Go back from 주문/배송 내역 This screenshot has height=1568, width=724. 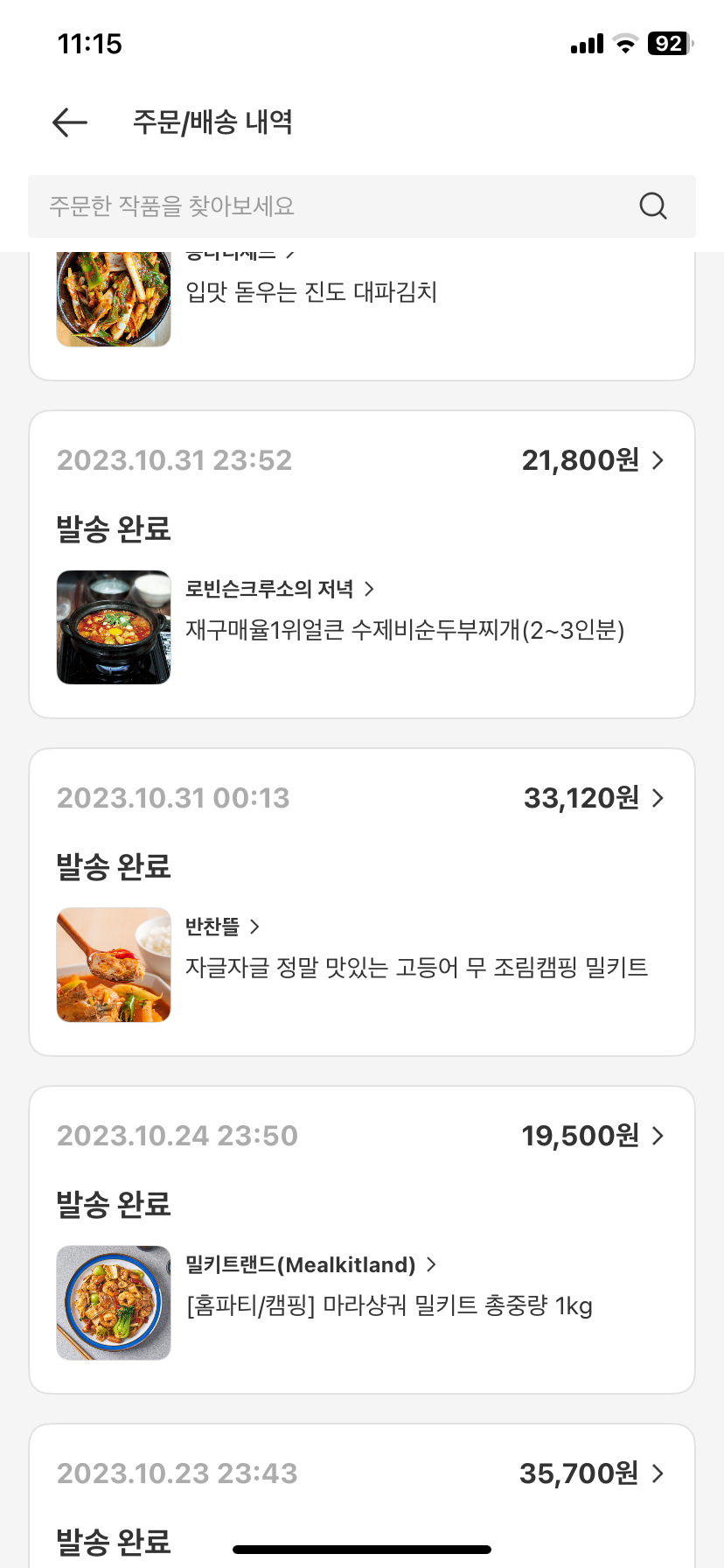tap(70, 122)
